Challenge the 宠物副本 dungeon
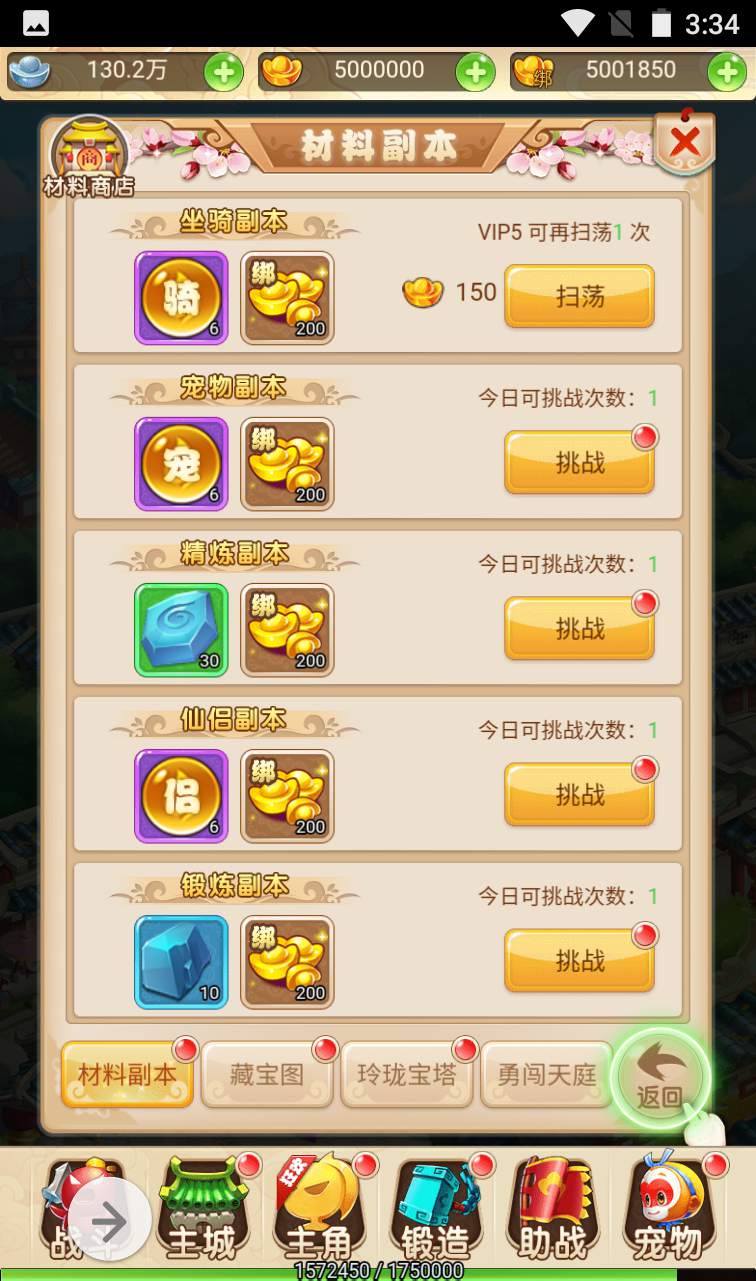Image resolution: width=756 pixels, height=1281 pixels. click(x=579, y=462)
